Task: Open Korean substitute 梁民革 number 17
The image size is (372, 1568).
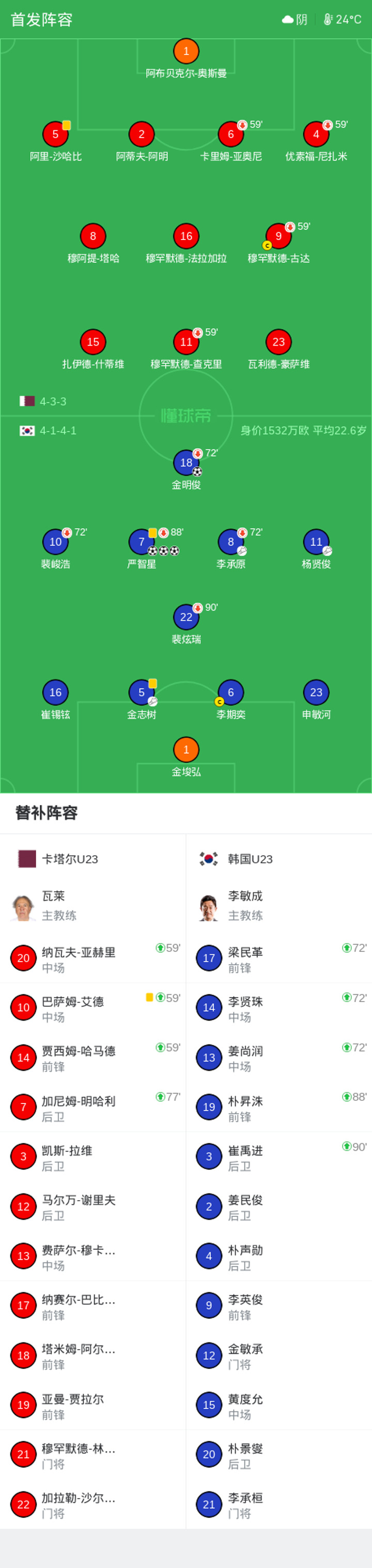Action: pos(279,958)
